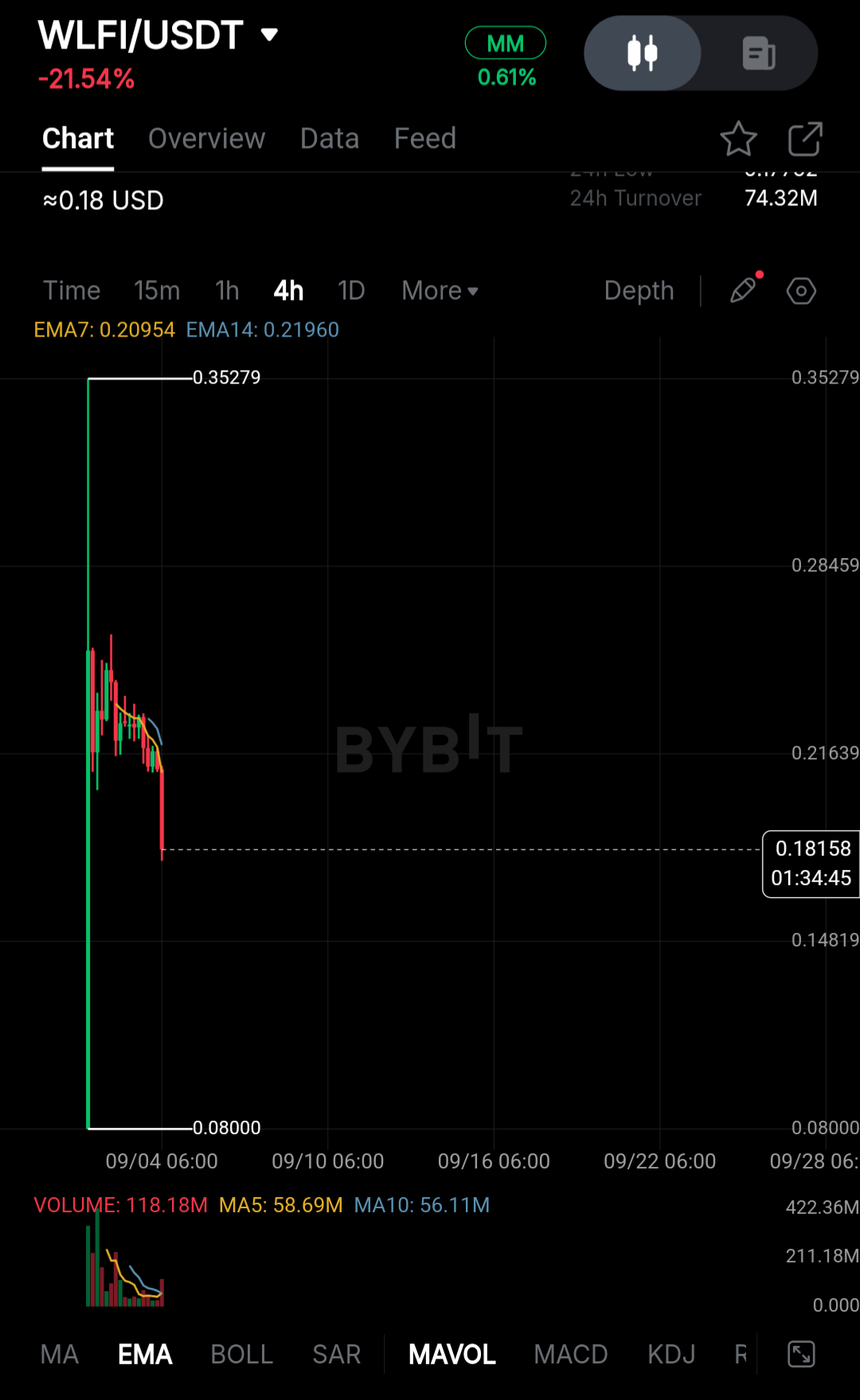
Task: Switch to the order book view toggle
Action: click(x=758, y=53)
